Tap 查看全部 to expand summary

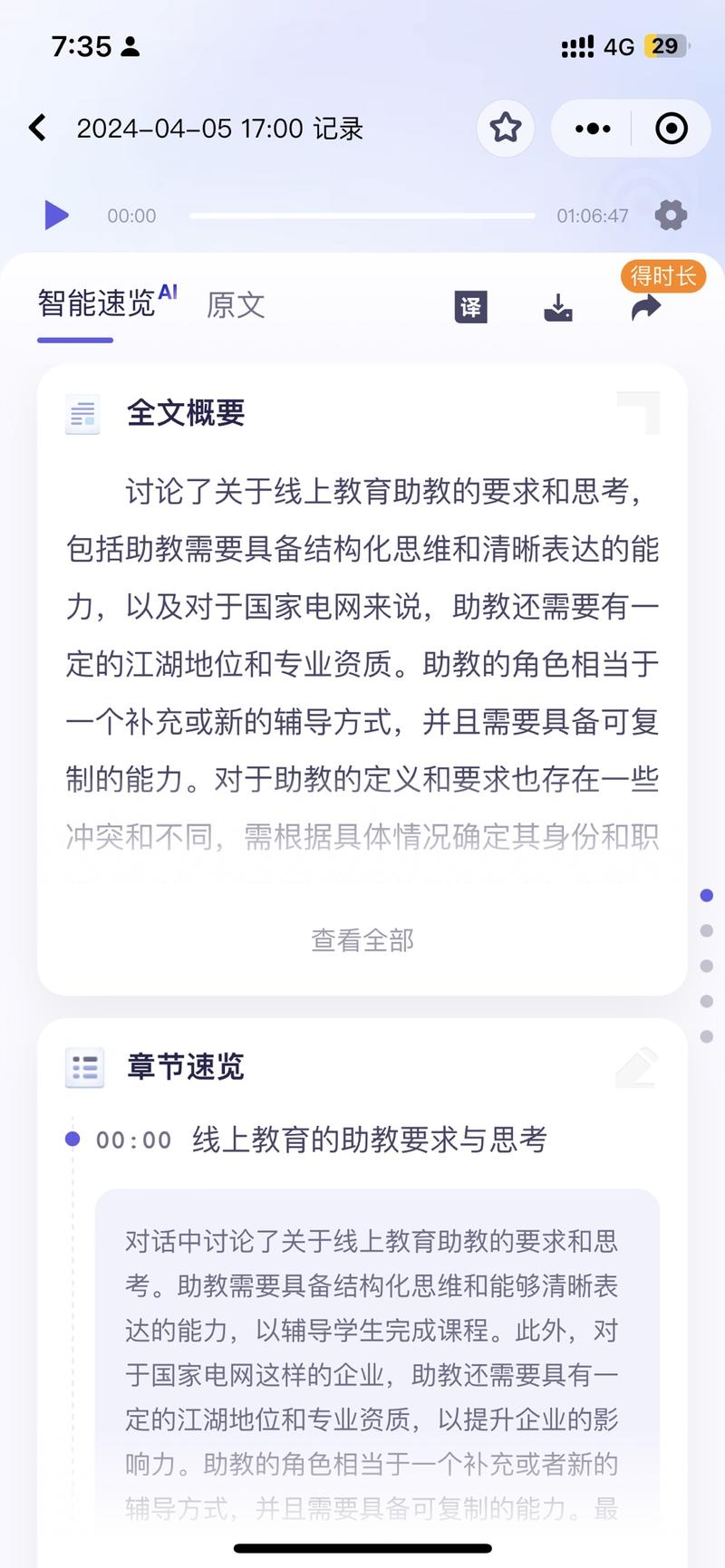point(362,940)
